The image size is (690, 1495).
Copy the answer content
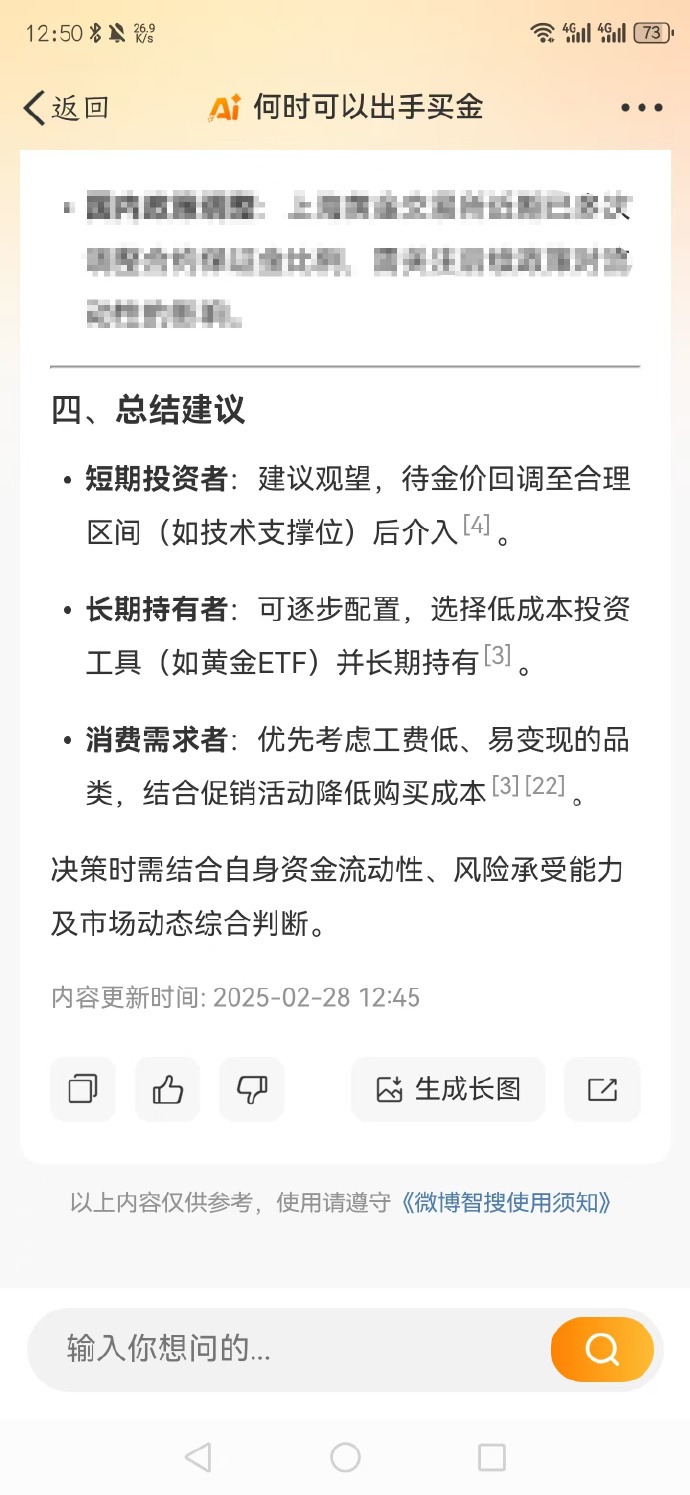[x=83, y=1089]
